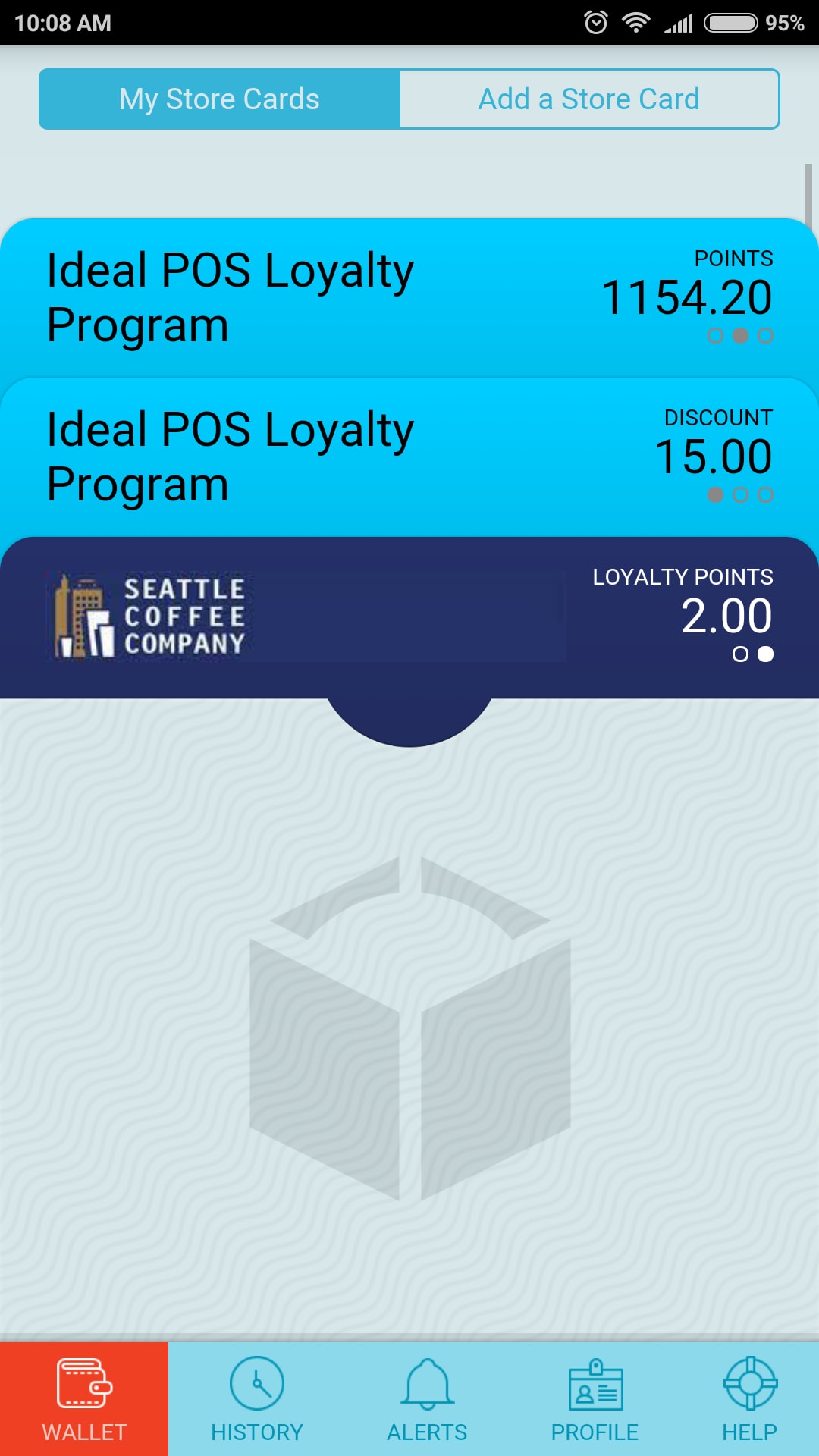The width and height of the screenshot is (819, 1456).
Task: Open the Help tab
Action: 749,1399
